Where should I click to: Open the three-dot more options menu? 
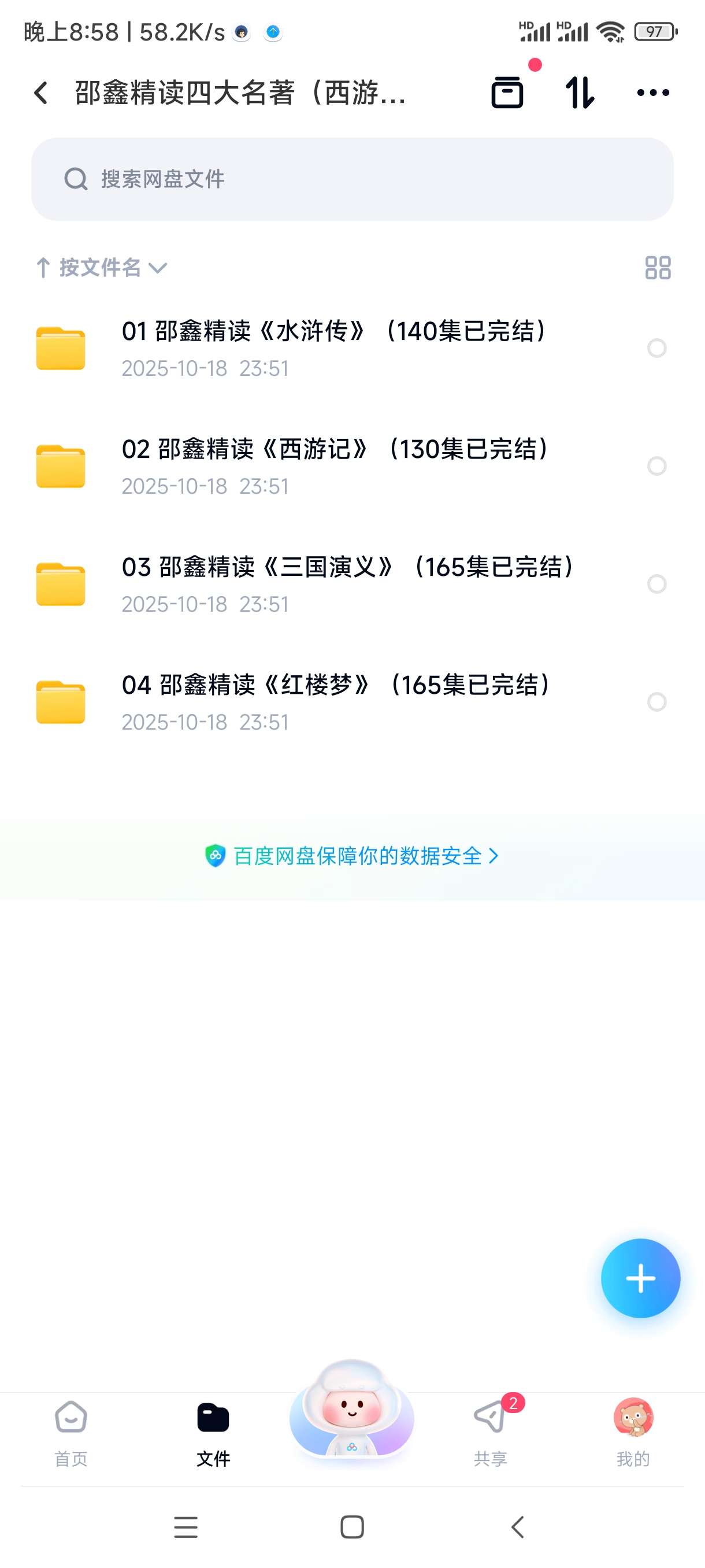[652, 91]
